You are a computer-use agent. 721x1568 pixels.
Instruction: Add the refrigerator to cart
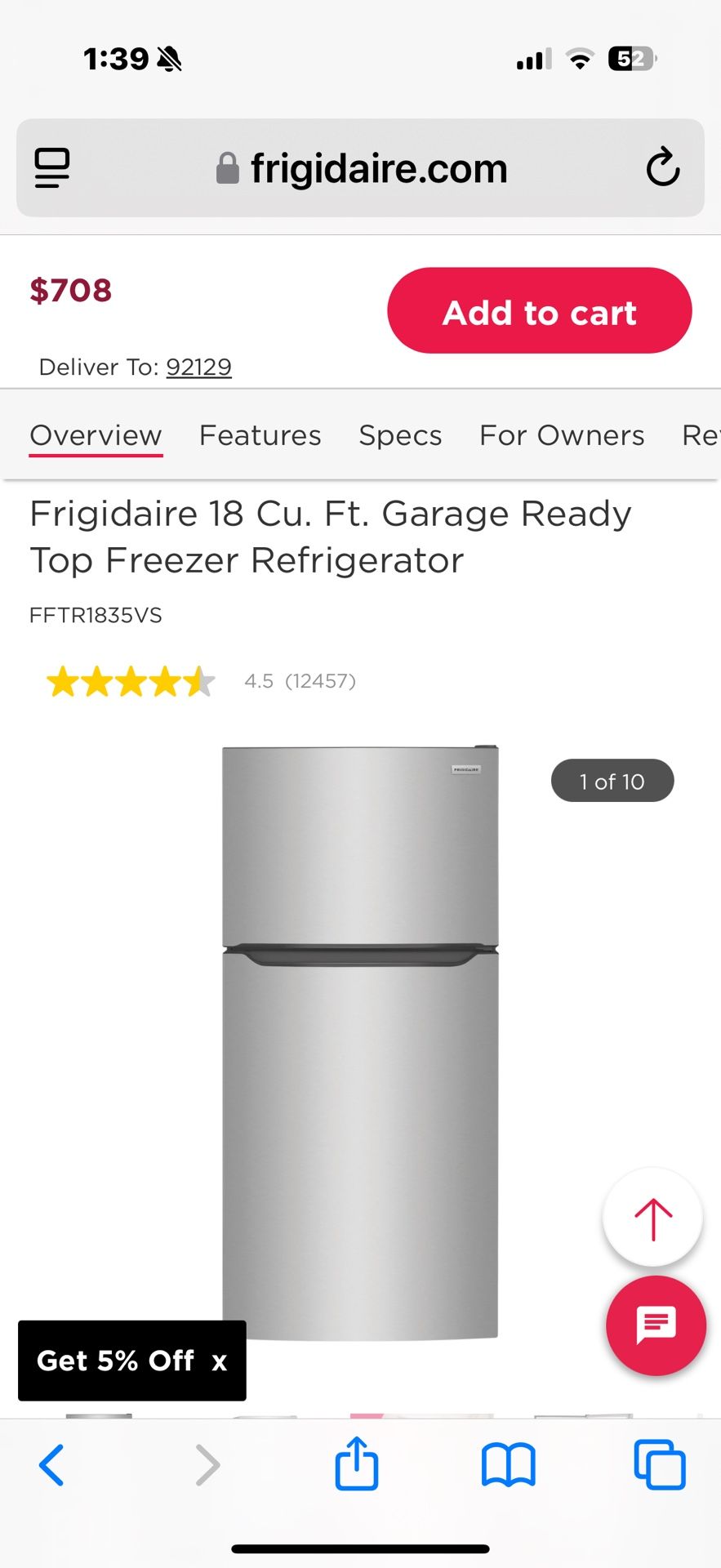coord(539,311)
